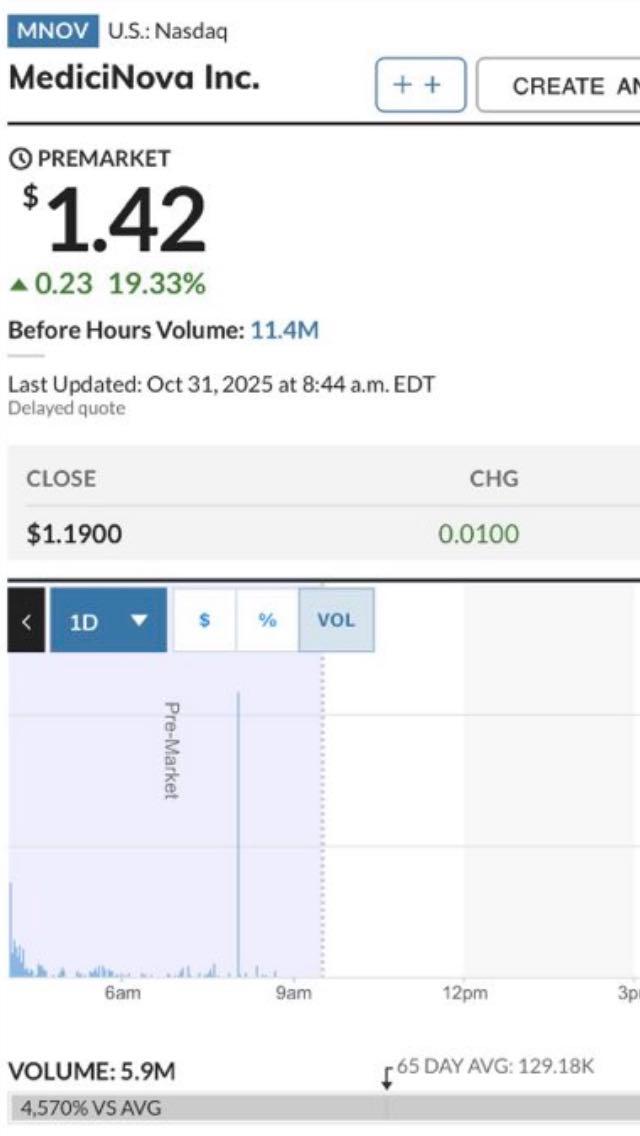Open the 1D timeframe dropdown
The height and width of the screenshot is (1136, 640).
tap(108, 620)
